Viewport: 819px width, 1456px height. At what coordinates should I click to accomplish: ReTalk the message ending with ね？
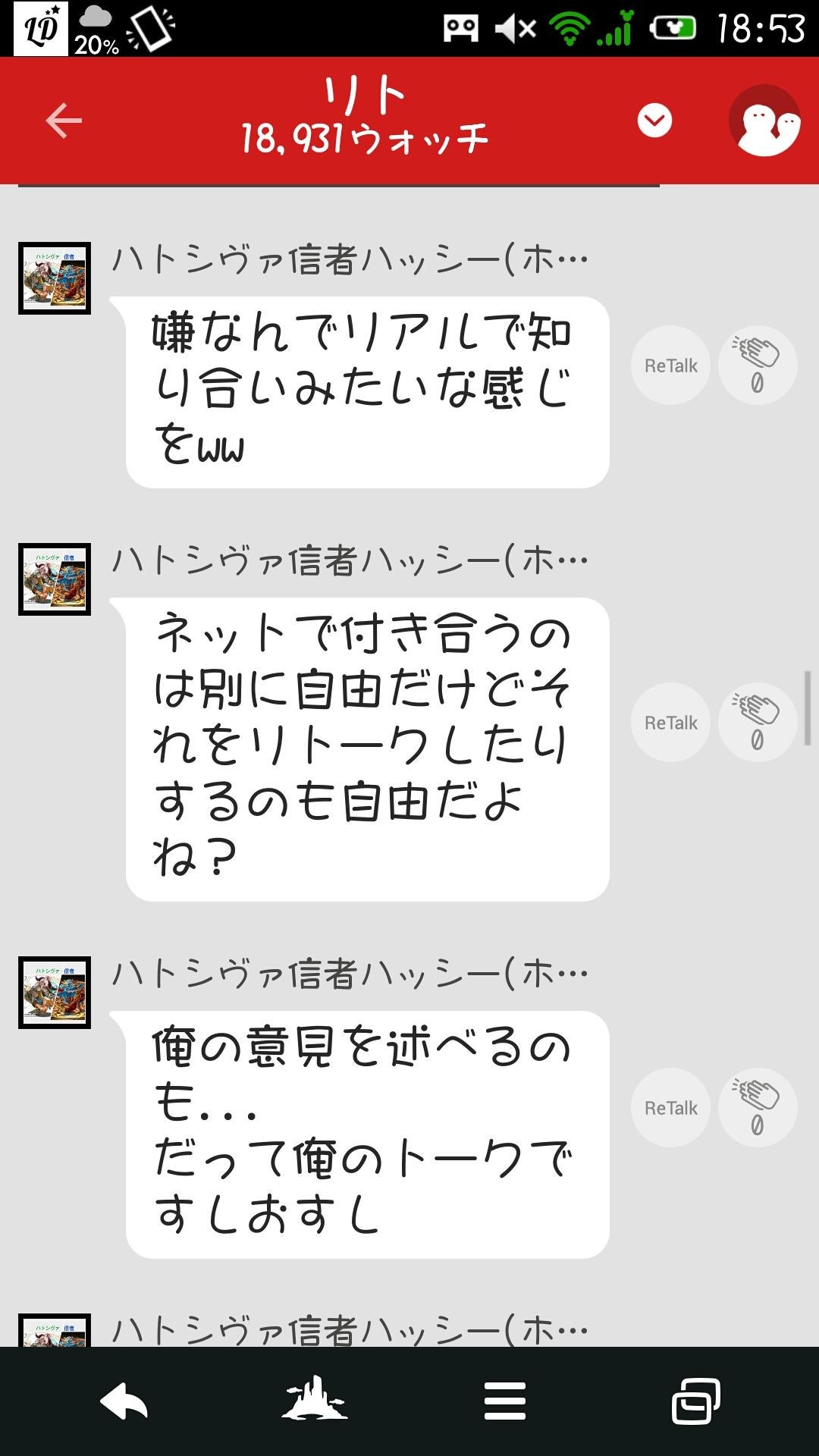point(670,722)
